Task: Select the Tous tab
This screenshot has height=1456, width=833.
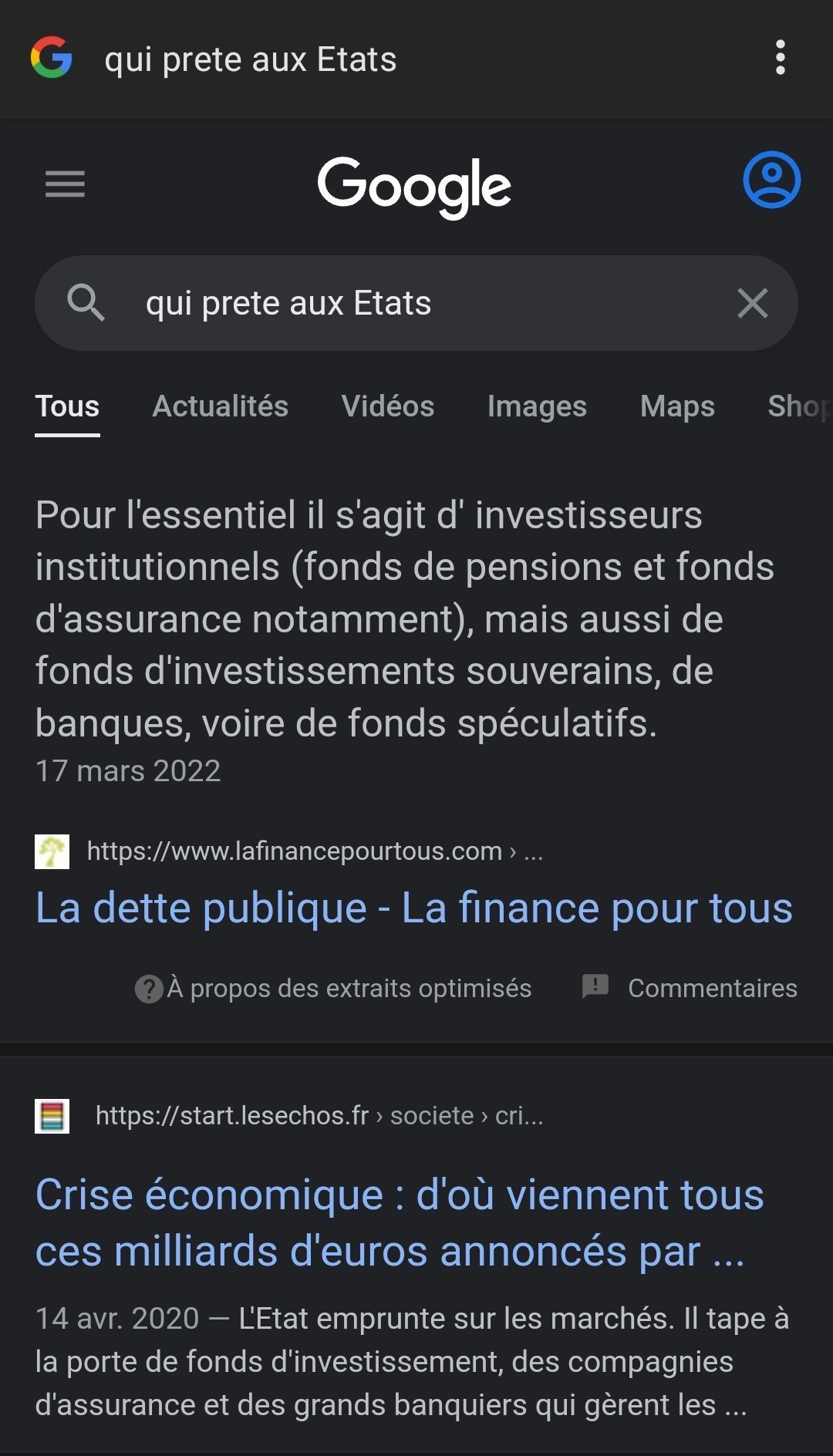Action: point(67,406)
